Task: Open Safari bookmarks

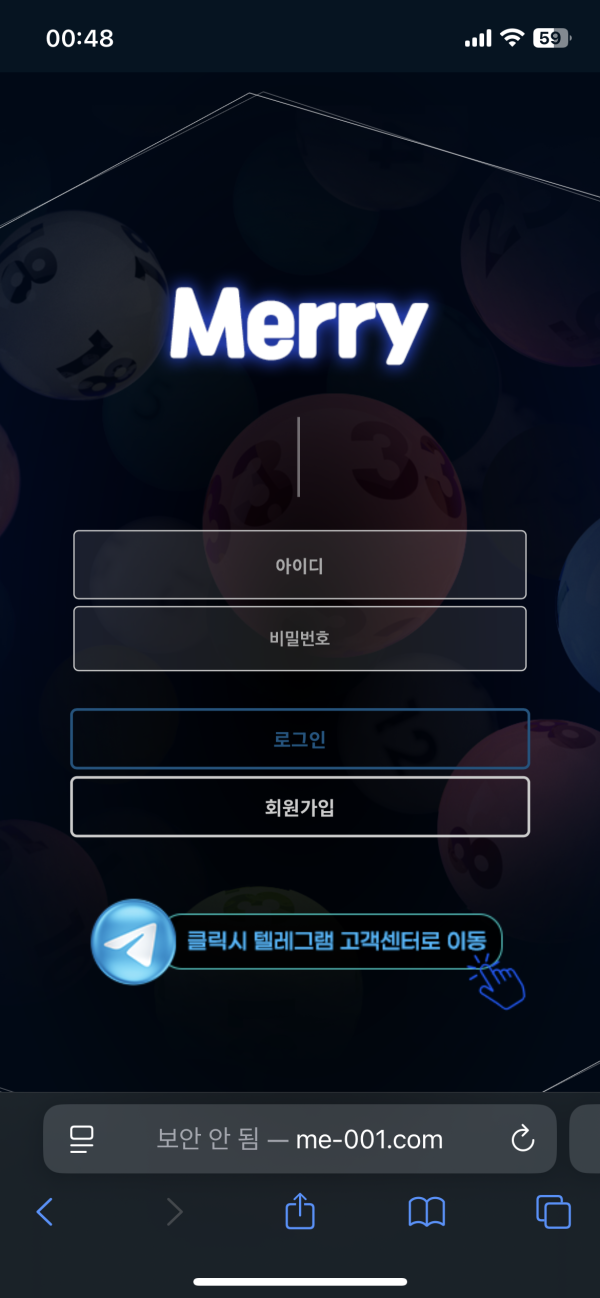Action: (427, 1212)
